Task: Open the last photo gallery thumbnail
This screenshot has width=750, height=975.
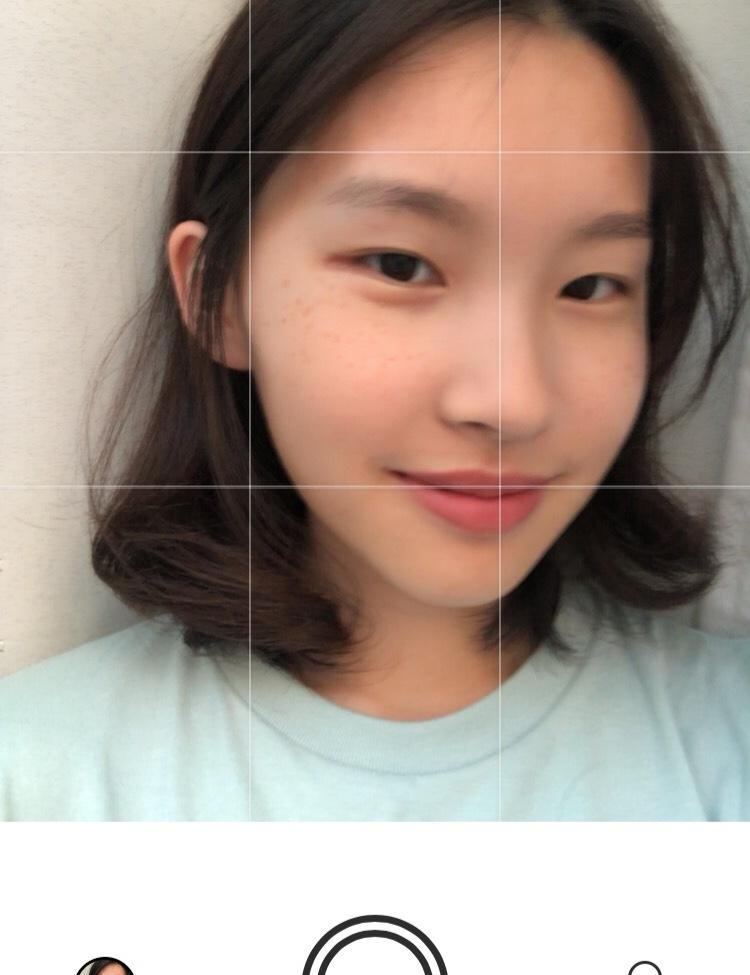Action: (x=105, y=966)
